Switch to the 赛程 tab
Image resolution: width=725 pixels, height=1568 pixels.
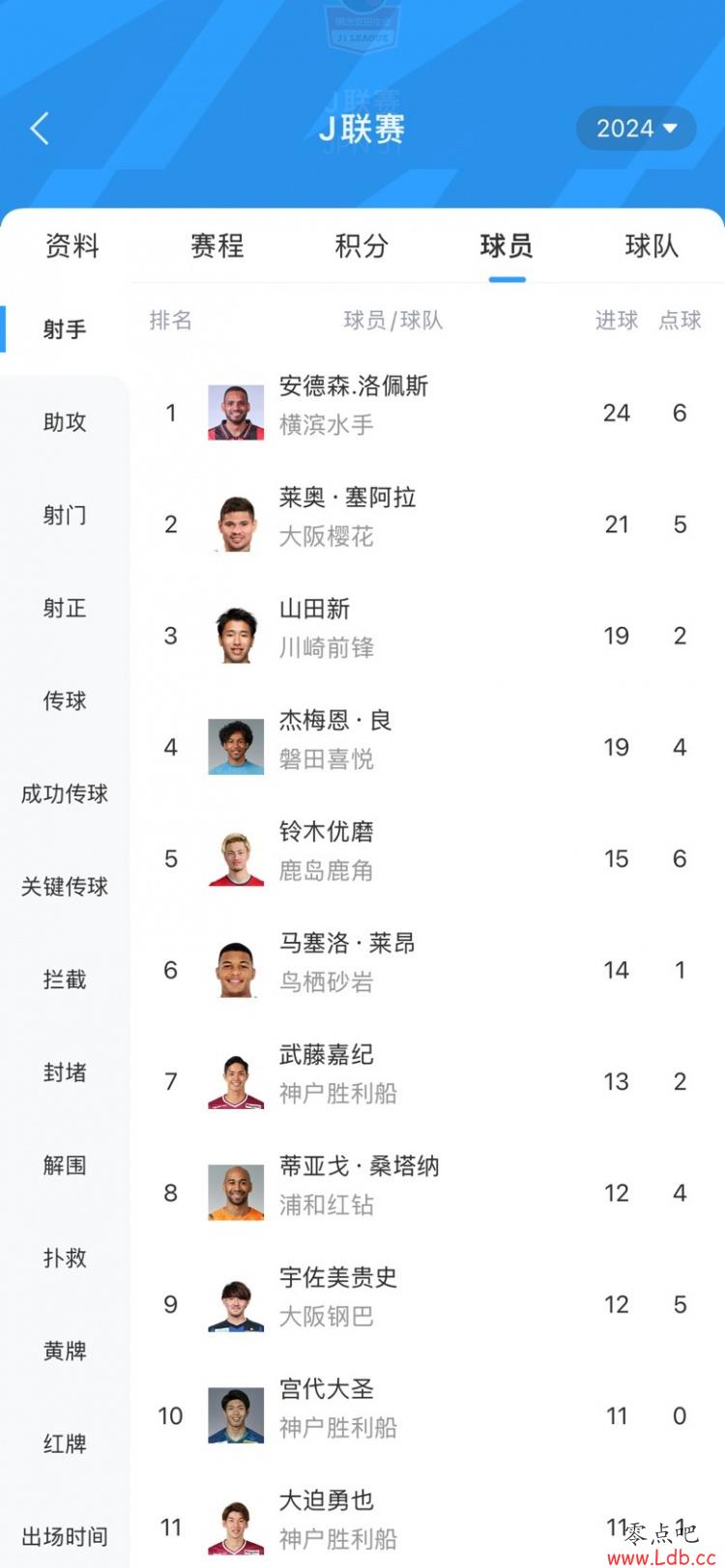tap(217, 246)
